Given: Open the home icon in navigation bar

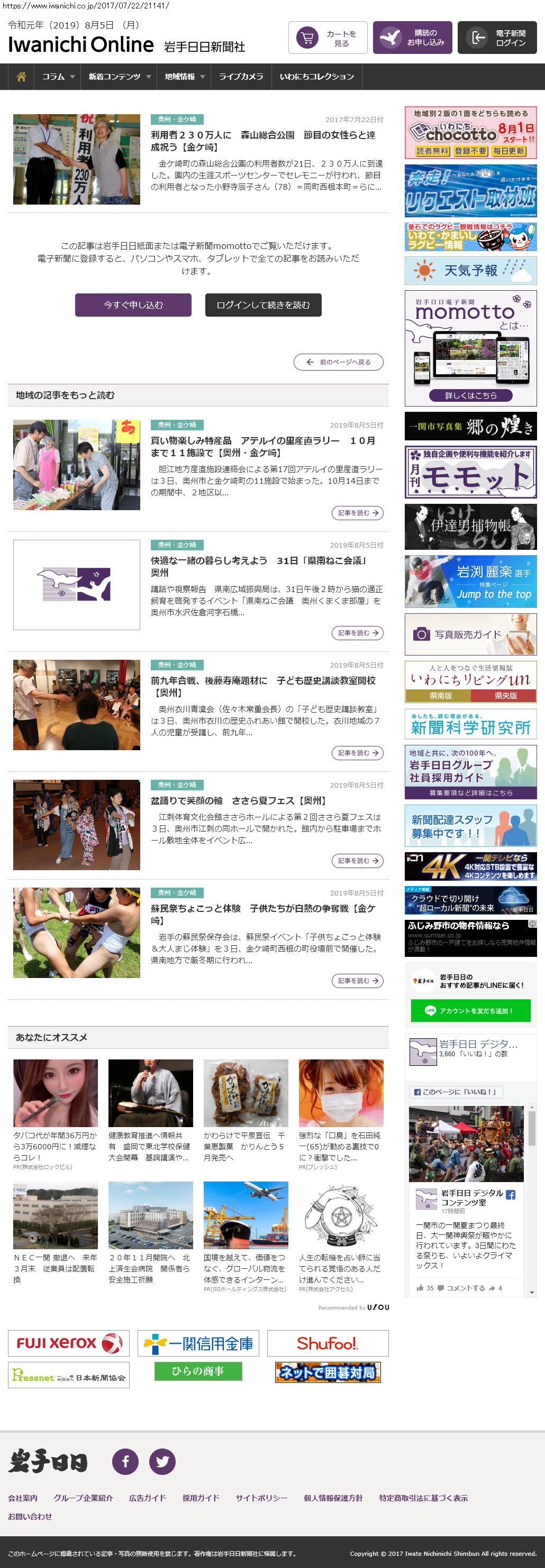Looking at the screenshot, I should 21,77.
